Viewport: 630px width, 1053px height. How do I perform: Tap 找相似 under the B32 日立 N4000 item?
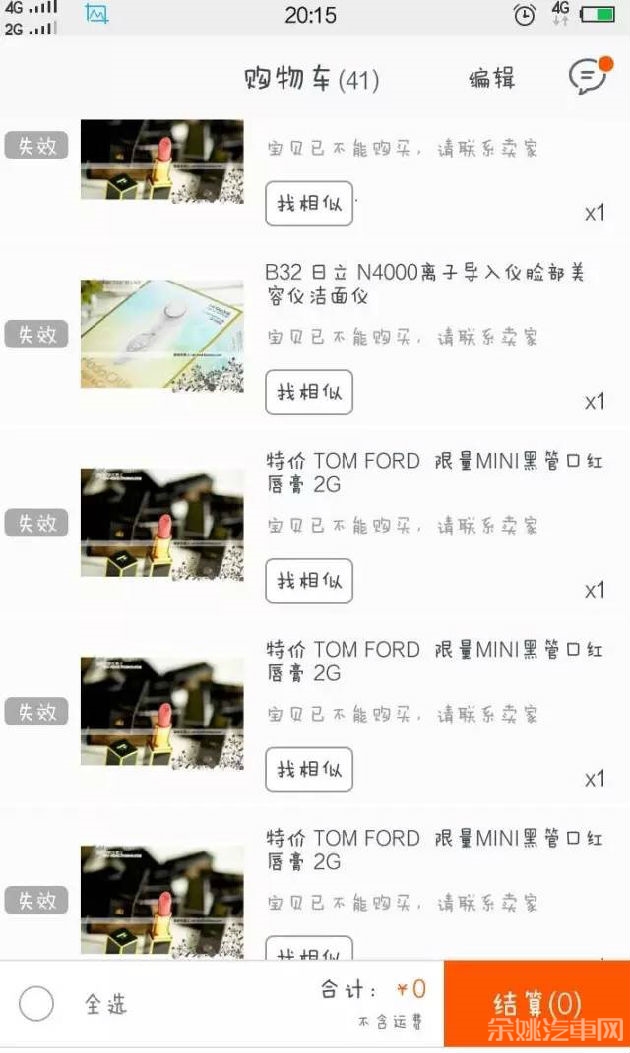(x=309, y=392)
